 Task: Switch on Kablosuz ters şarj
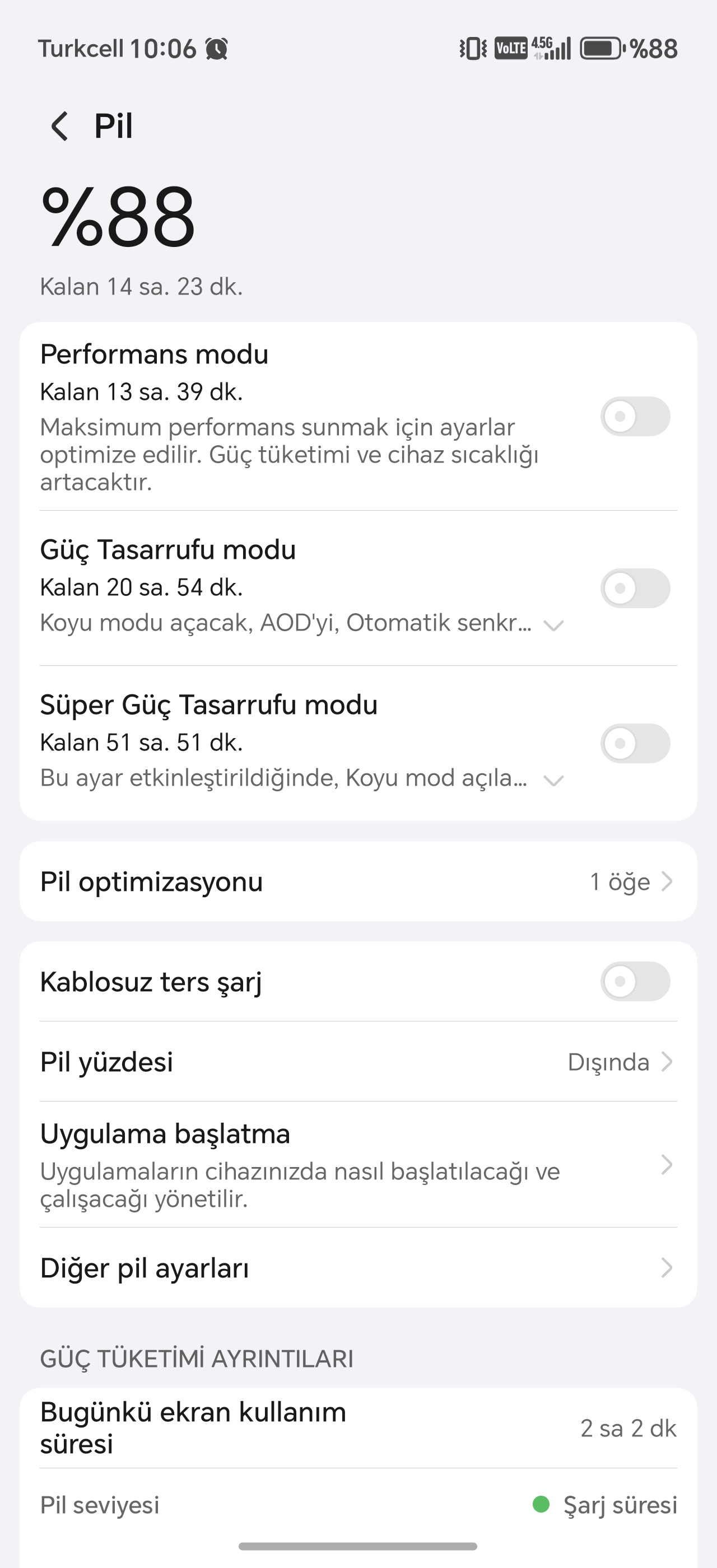pos(635,981)
